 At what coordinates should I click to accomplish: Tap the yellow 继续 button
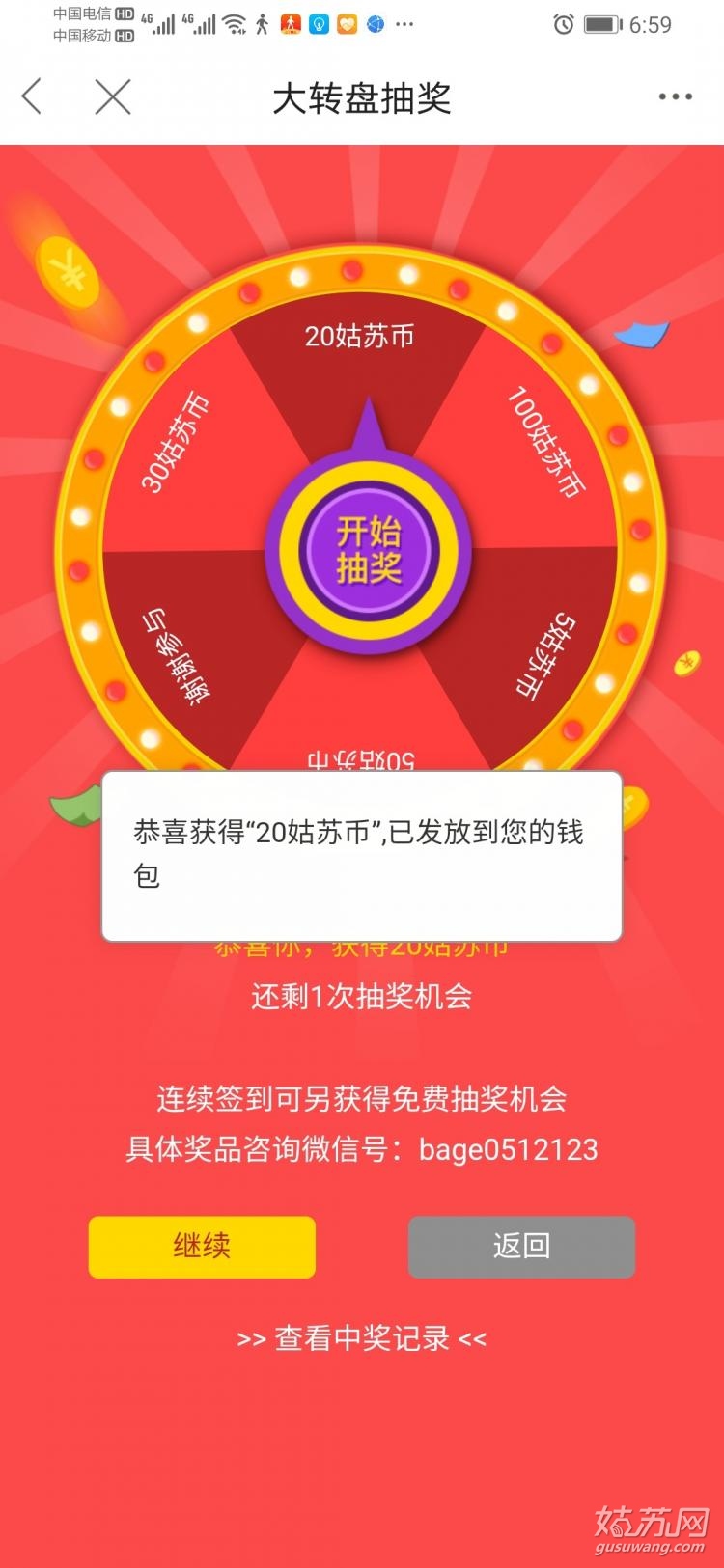[202, 1247]
